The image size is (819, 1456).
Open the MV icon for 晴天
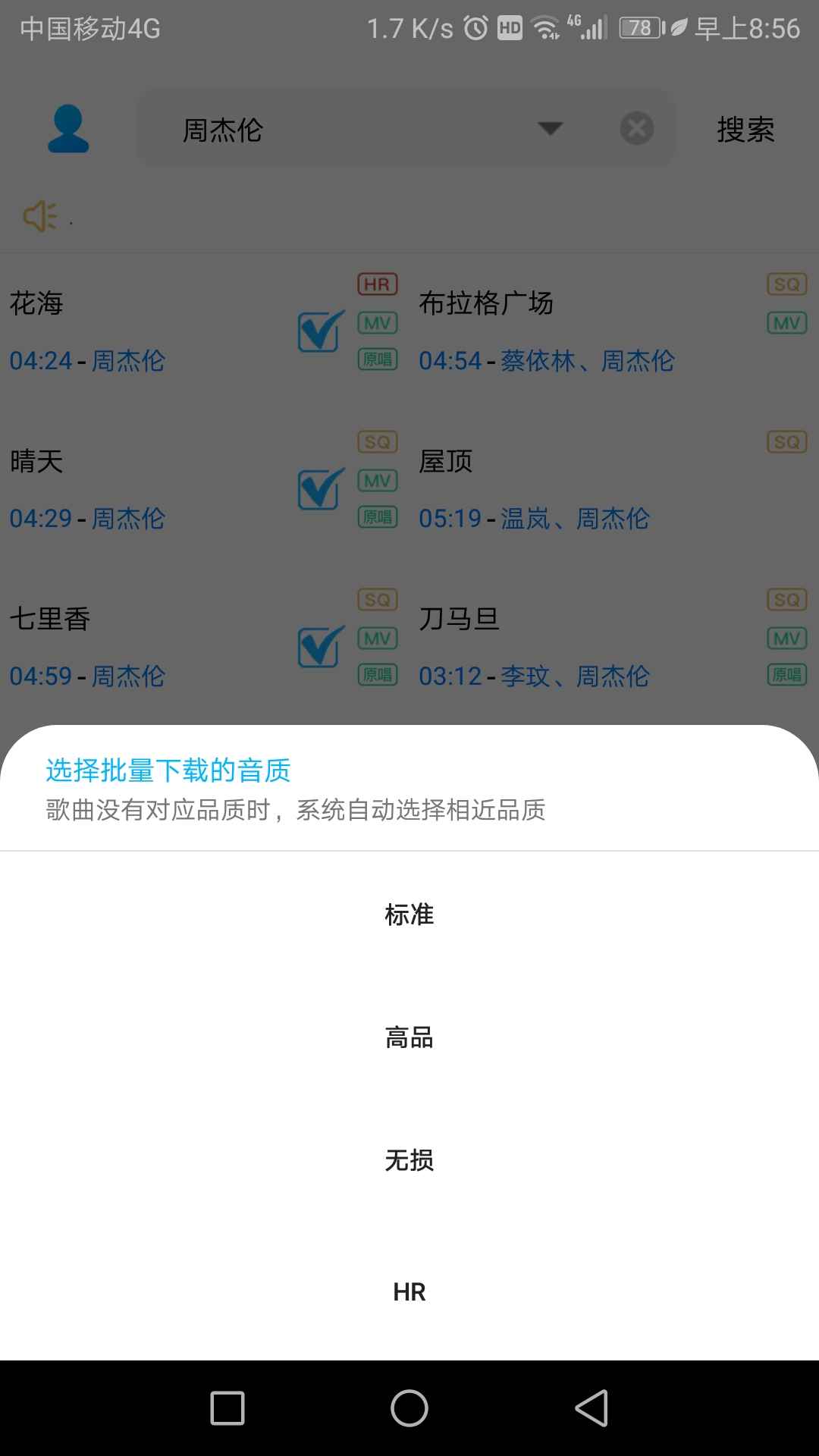tap(378, 479)
